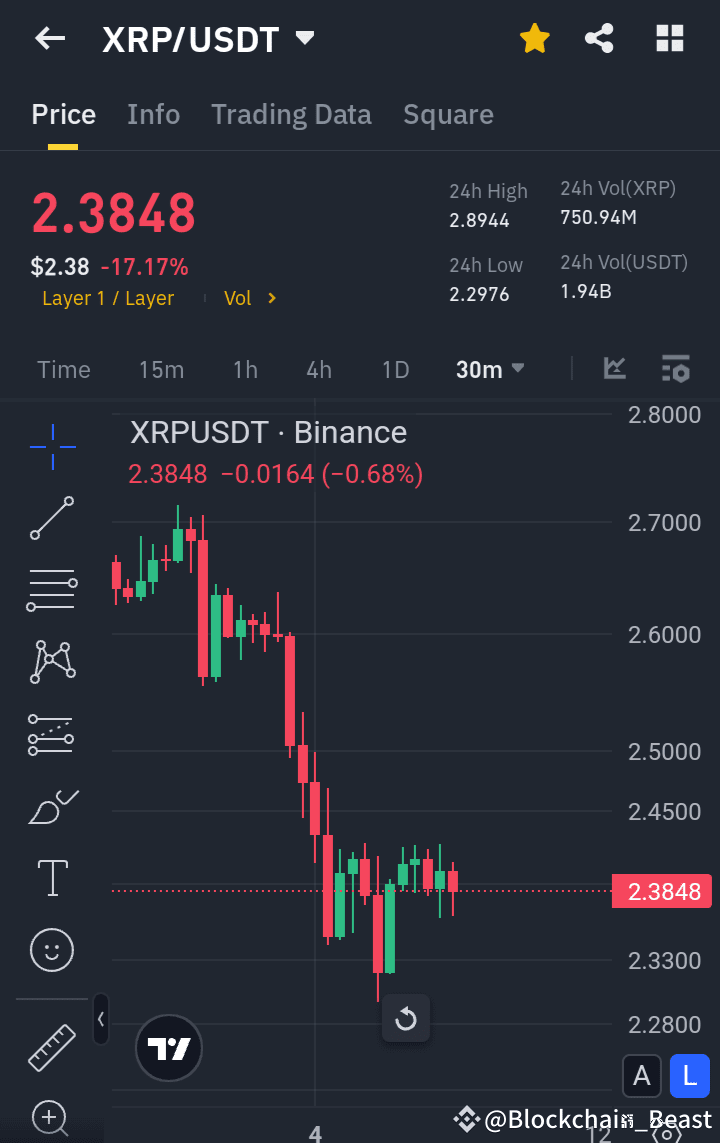Share the XRP/USDT chart

[599, 38]
